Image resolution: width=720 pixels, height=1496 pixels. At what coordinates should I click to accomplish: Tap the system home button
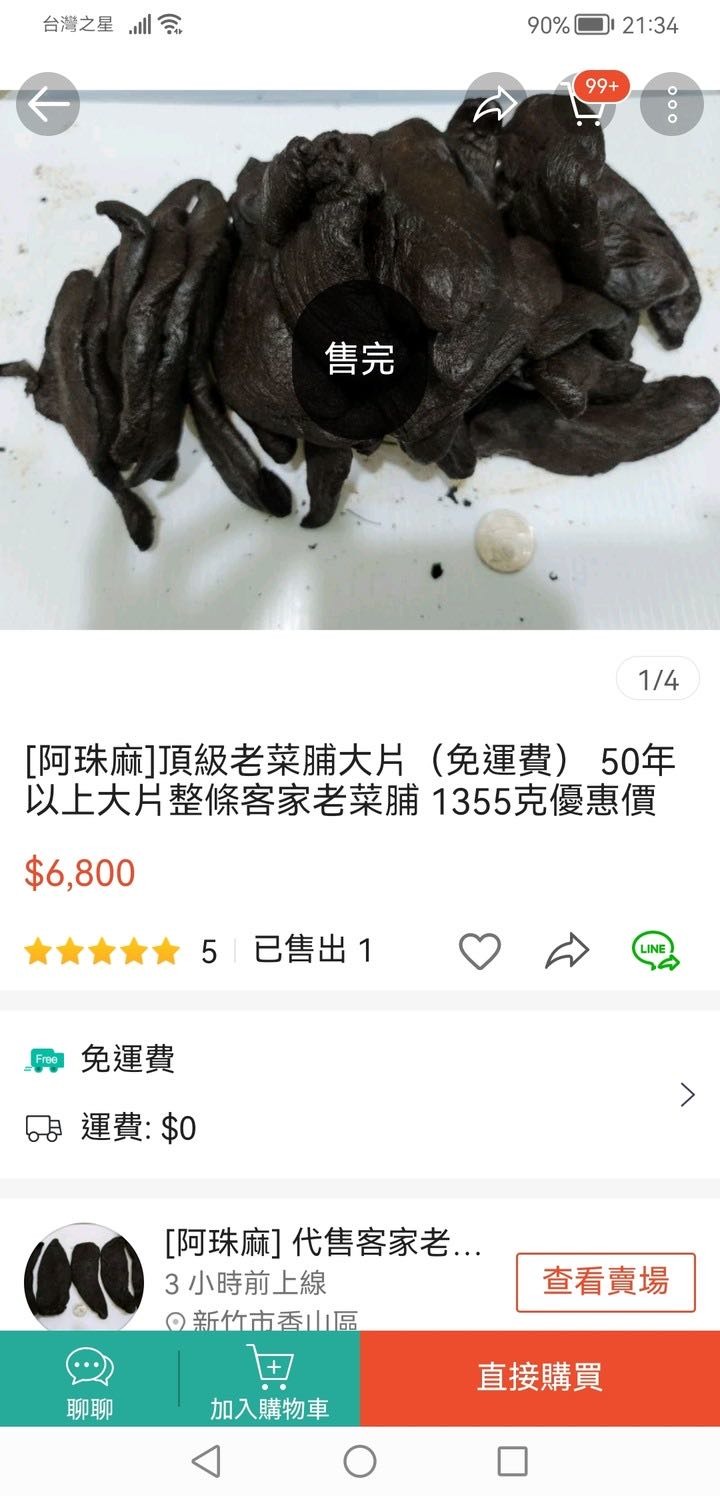[x=360, y=1462]
